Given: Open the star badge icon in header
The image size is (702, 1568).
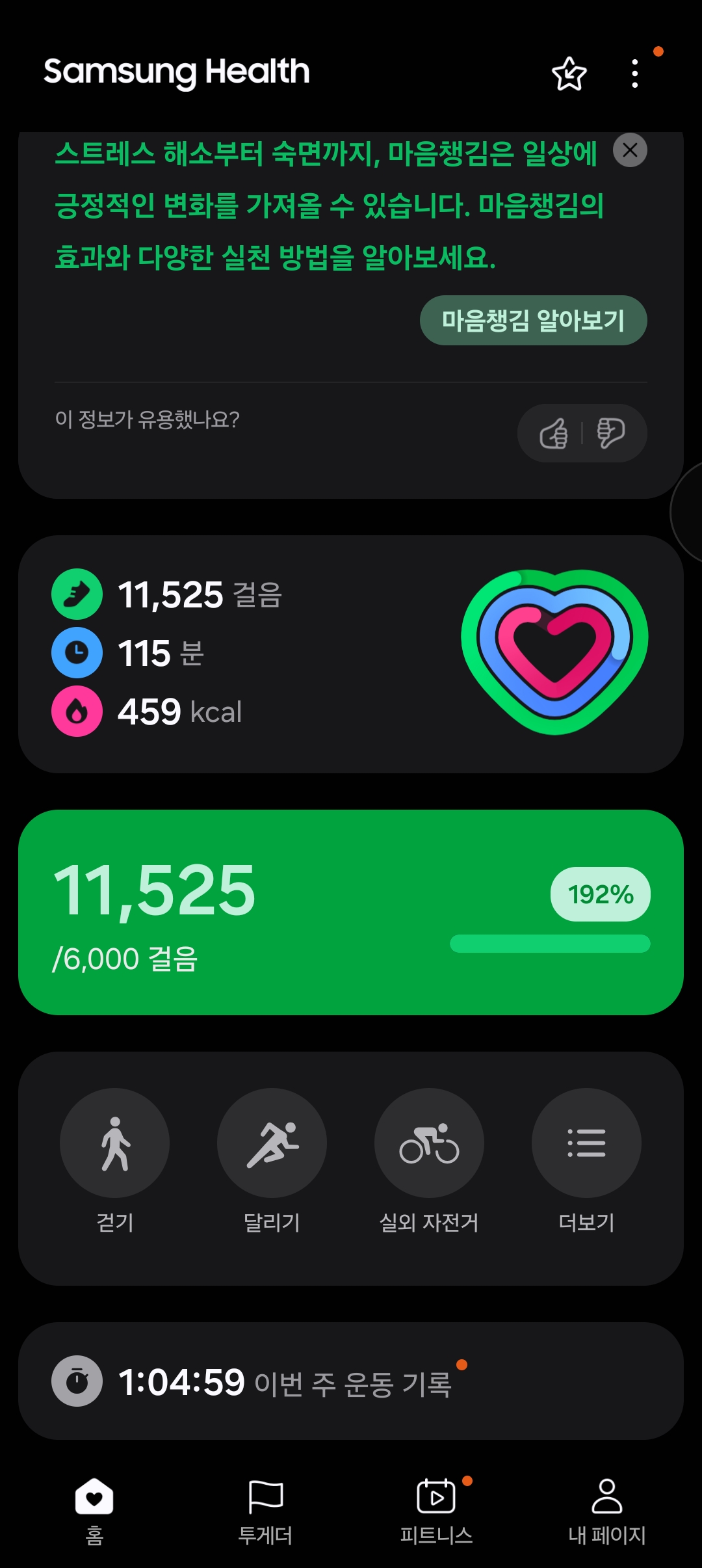Looking at the screenshot, I should coord(569,73).
